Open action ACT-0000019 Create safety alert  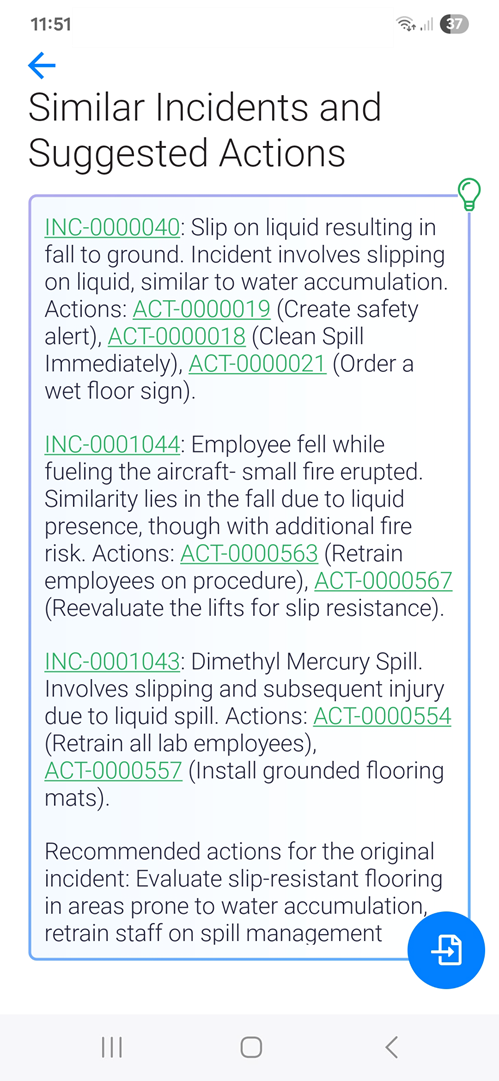point(202,309)
